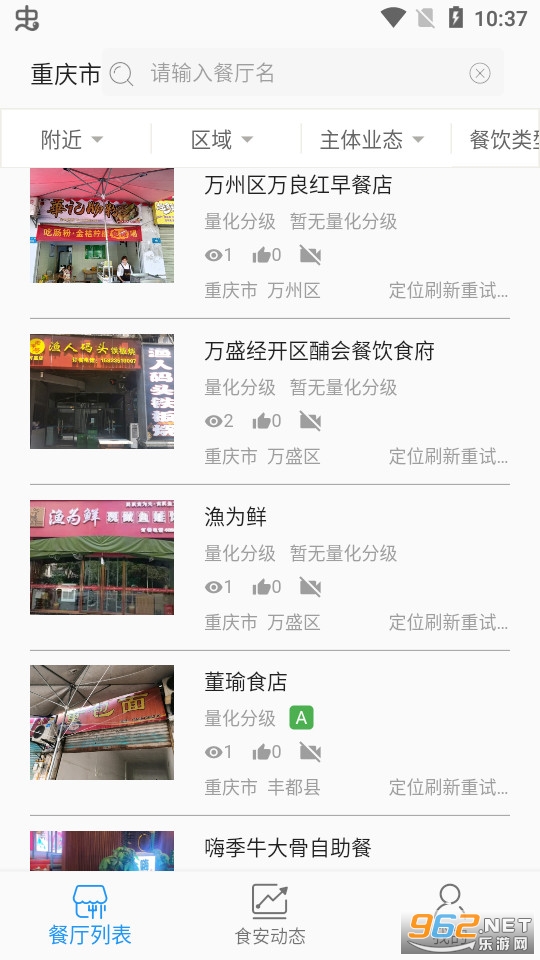This screenshot has height=960, width=540.
Task: Tap the video-off icon for 渔为鲜
Action: tap(310, 587)
